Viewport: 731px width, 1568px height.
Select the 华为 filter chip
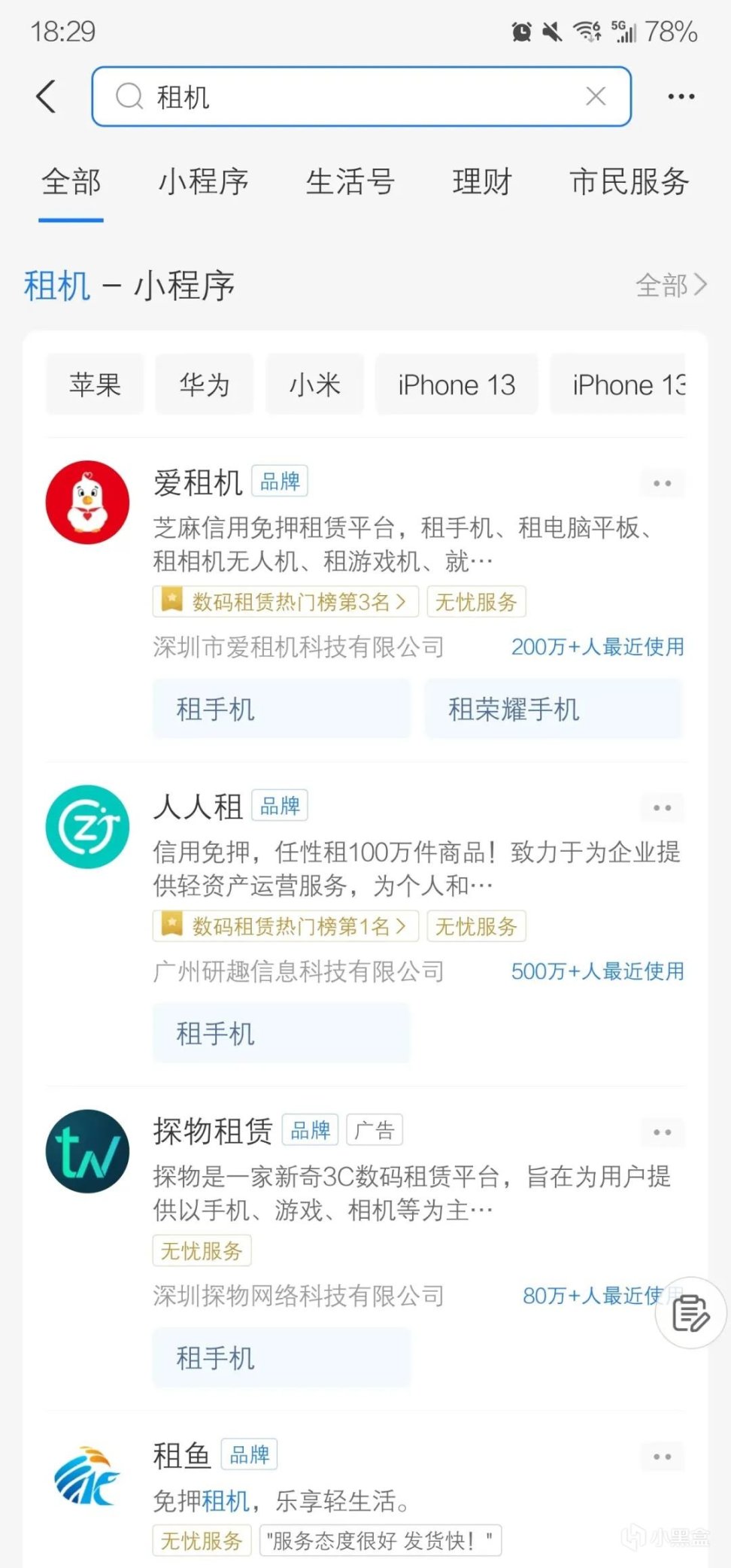(204, 385)
